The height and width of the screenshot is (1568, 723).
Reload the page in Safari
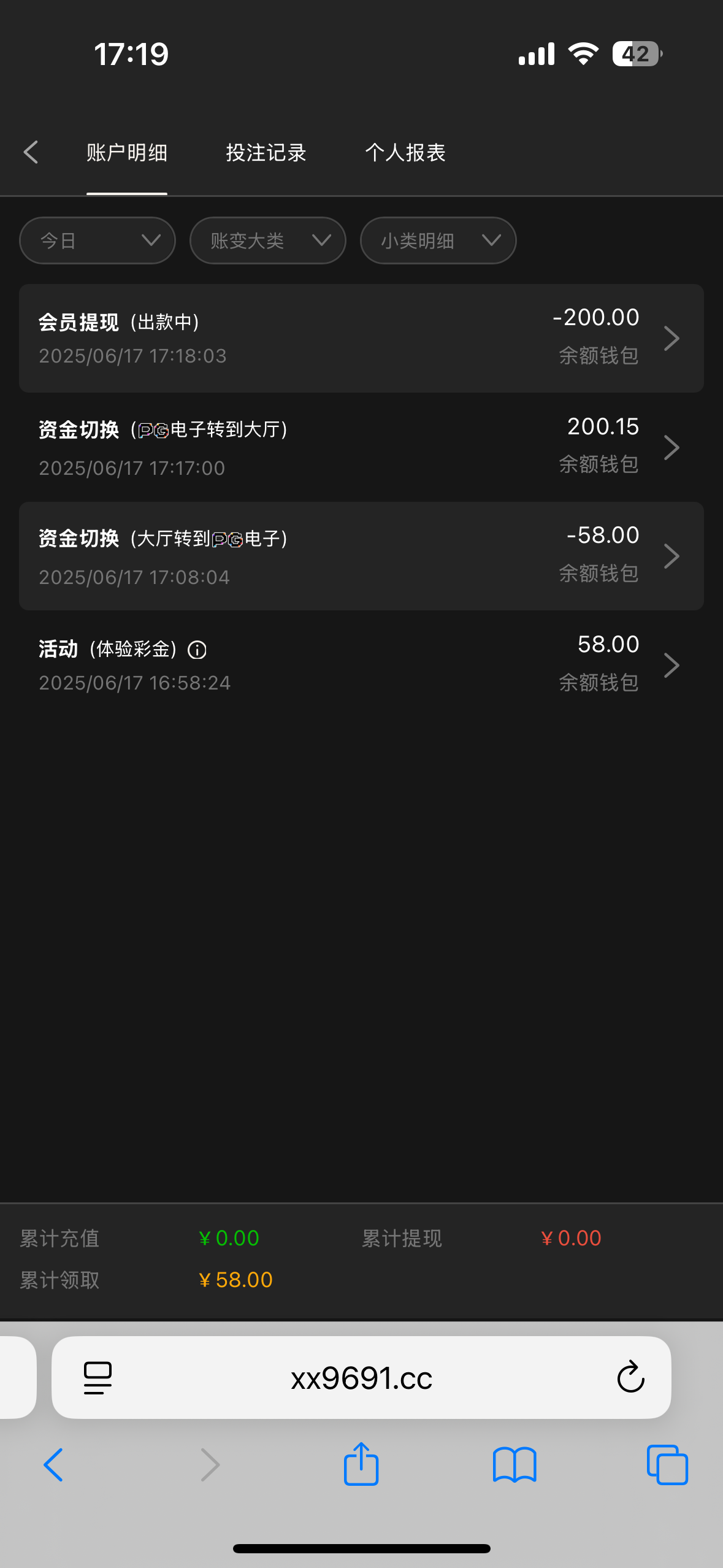[x=630, y=1377]
